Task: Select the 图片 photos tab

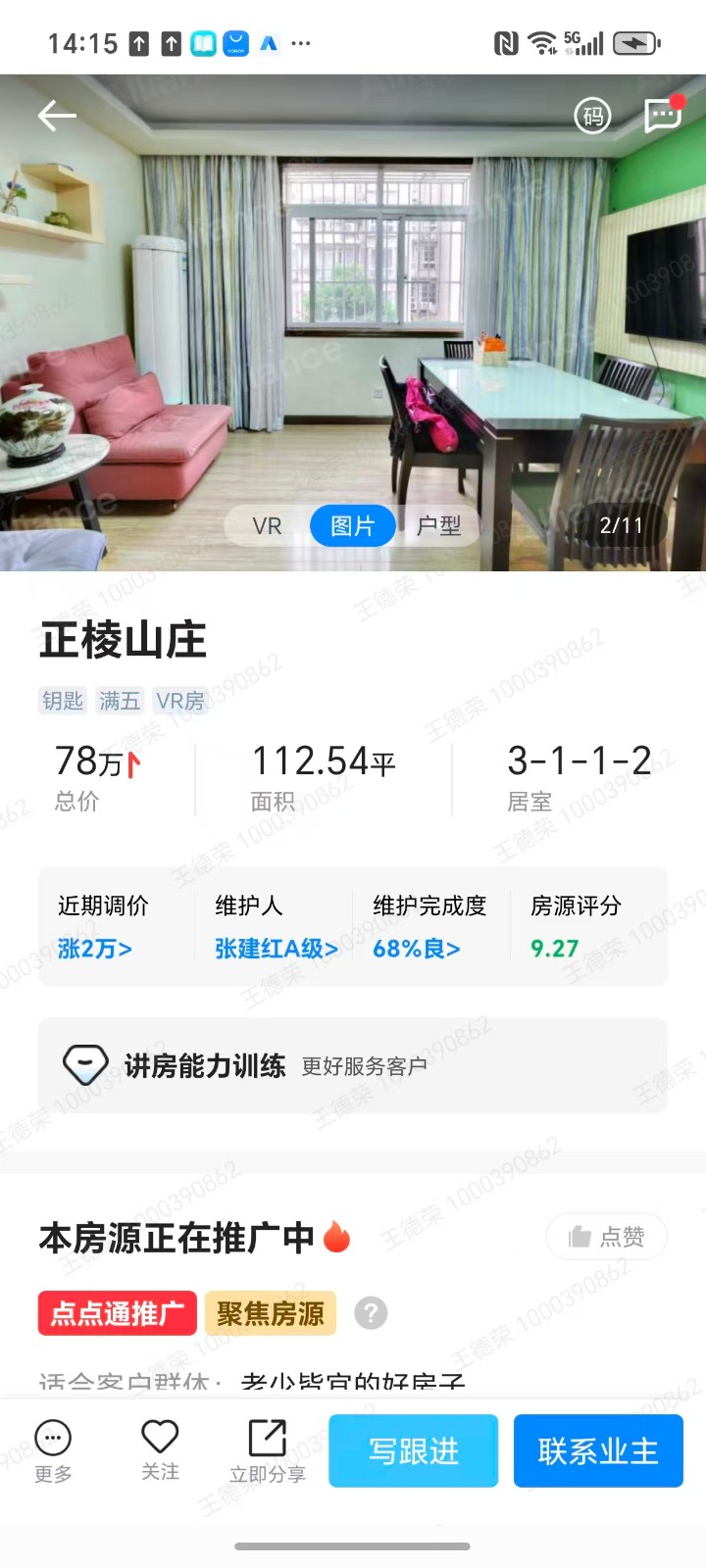Action: 352,526
